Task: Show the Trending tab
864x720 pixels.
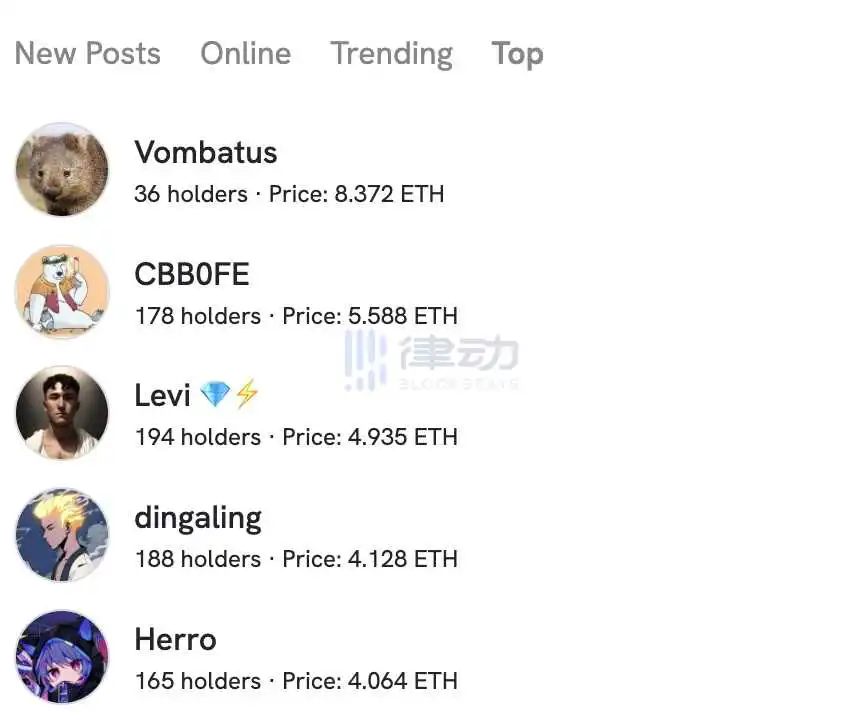Action: (x=391, y=54)
